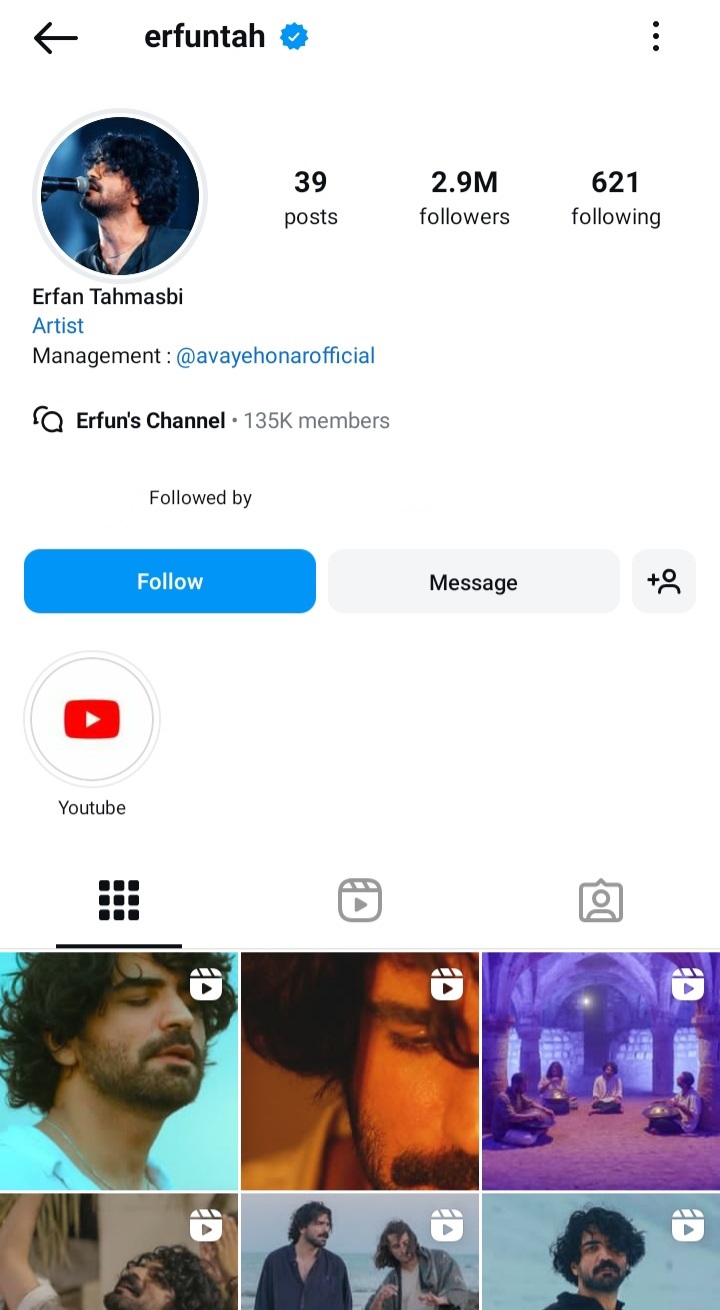
Task: Go back using the top arrow
Action: click(x=55, y=38)
